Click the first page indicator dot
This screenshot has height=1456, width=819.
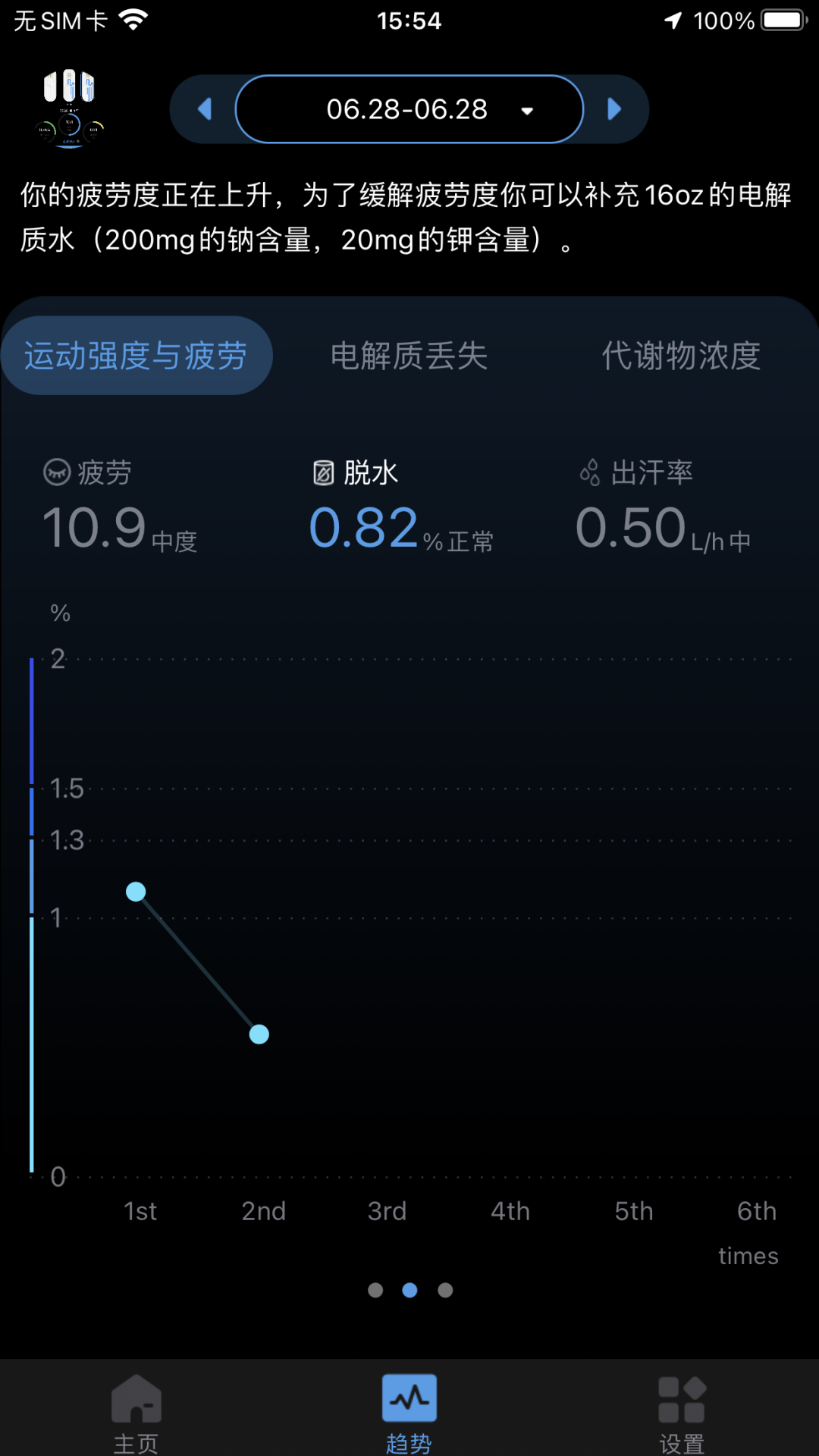(375, 1290)
